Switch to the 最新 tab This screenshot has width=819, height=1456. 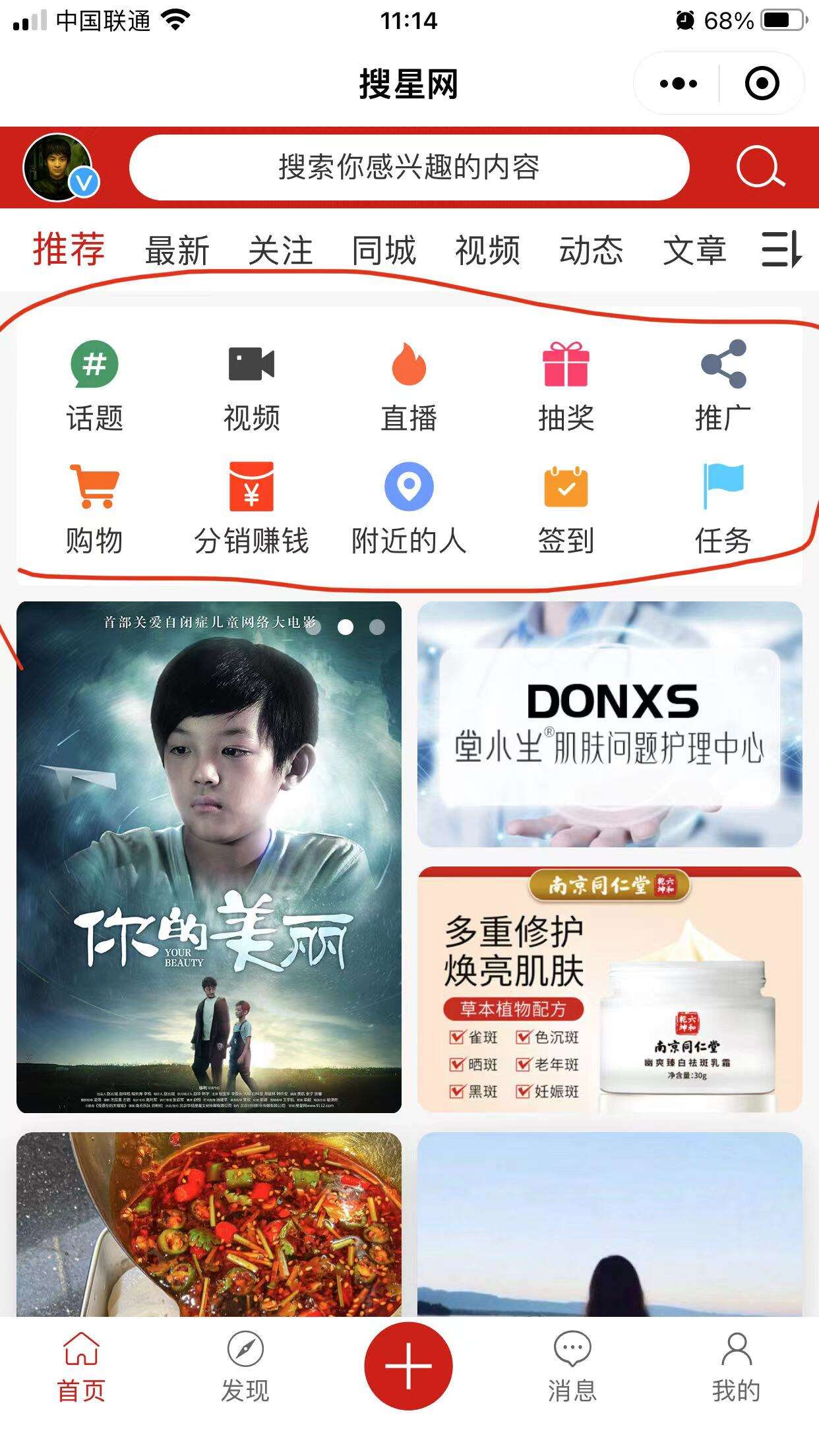[177, 251]
